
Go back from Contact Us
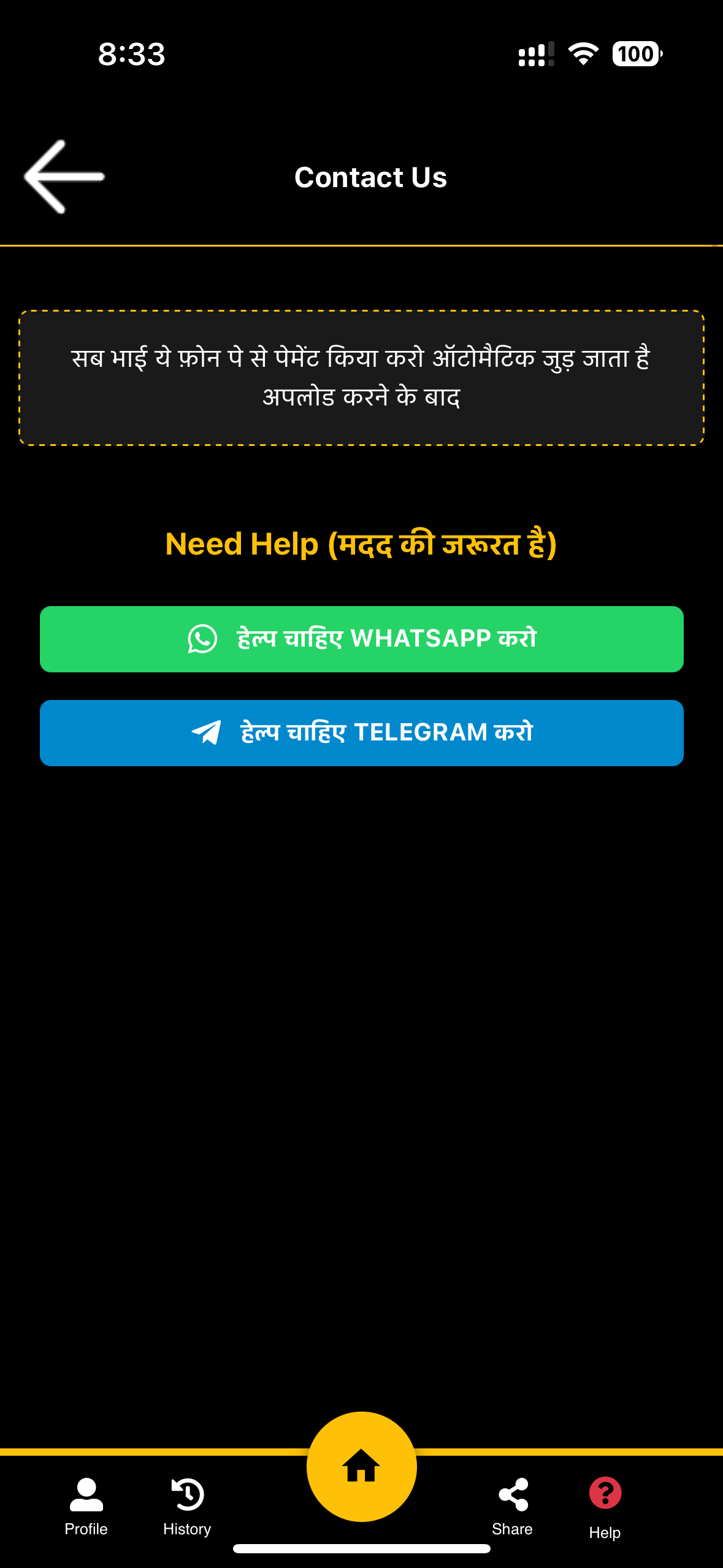click(64, 177)
